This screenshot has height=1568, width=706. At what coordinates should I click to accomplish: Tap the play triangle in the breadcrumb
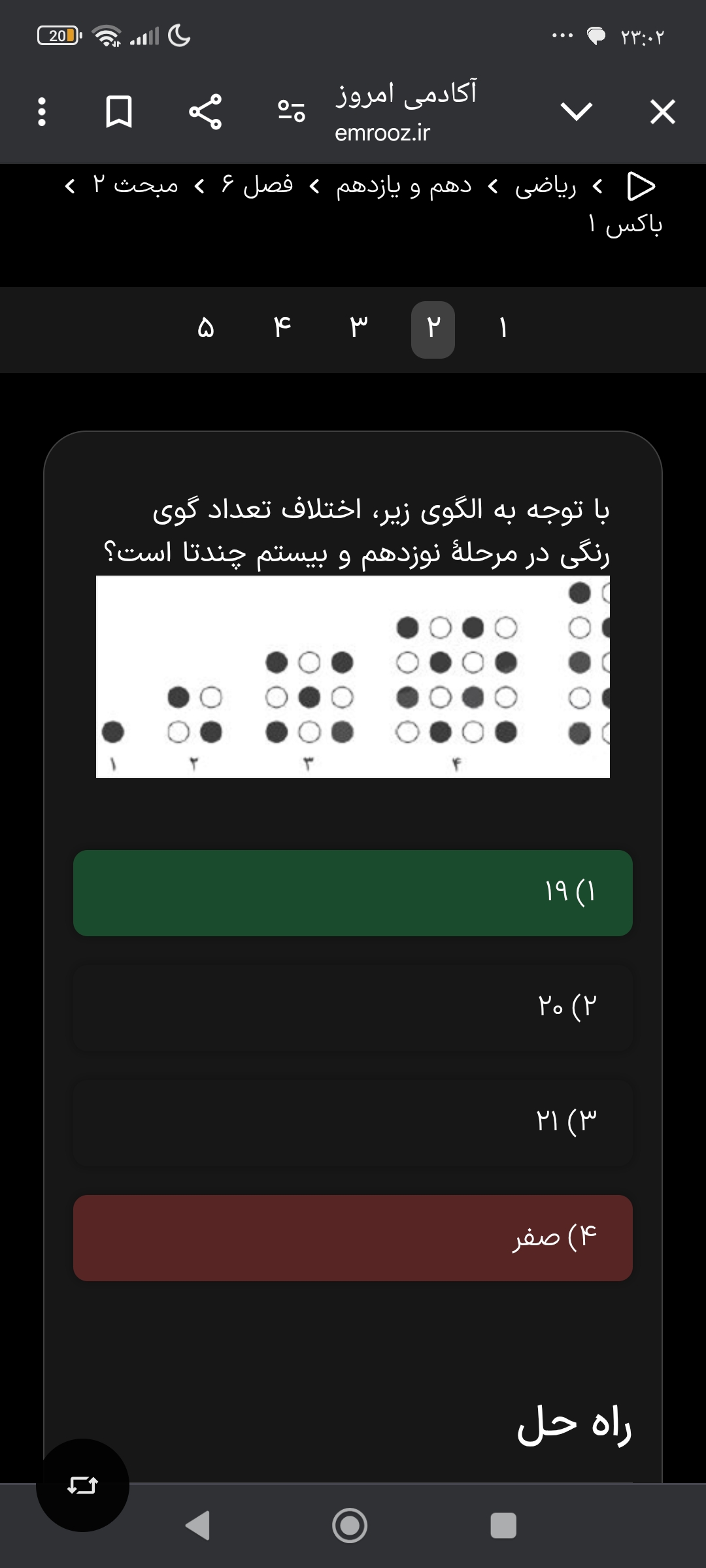point(641,186)
